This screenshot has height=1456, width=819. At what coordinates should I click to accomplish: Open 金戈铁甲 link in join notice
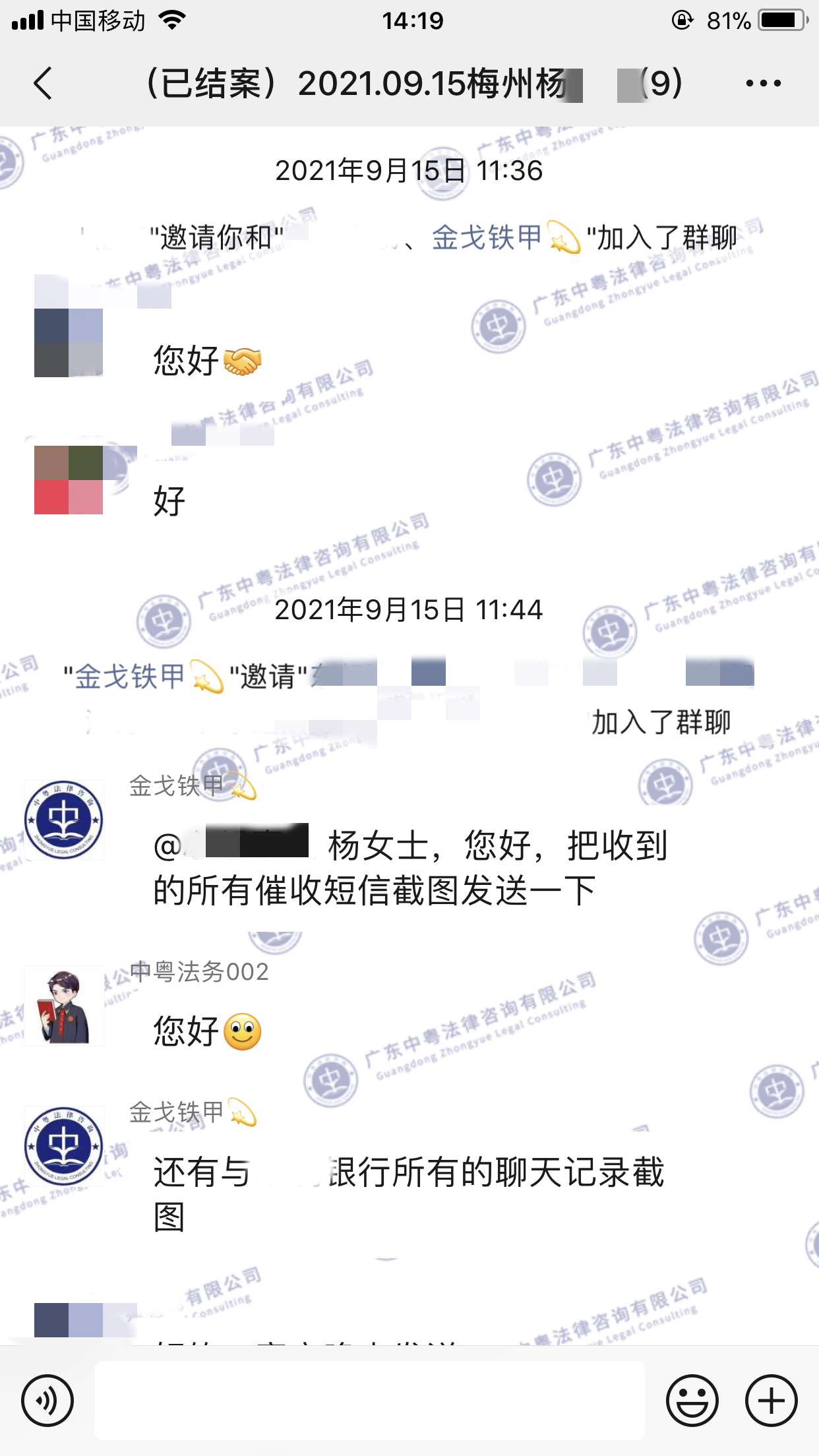click(487, 237)
